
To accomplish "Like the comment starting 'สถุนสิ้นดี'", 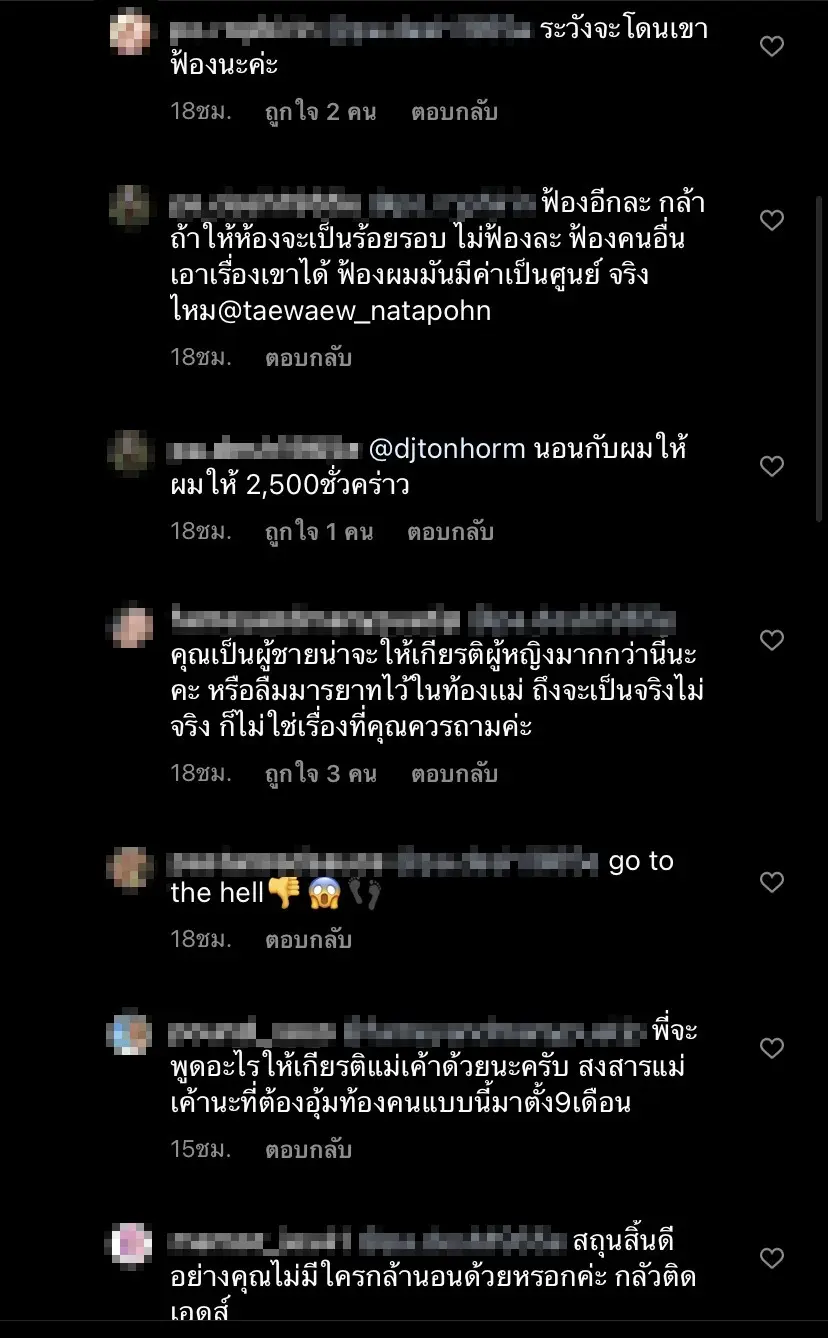I will 772,1258.
